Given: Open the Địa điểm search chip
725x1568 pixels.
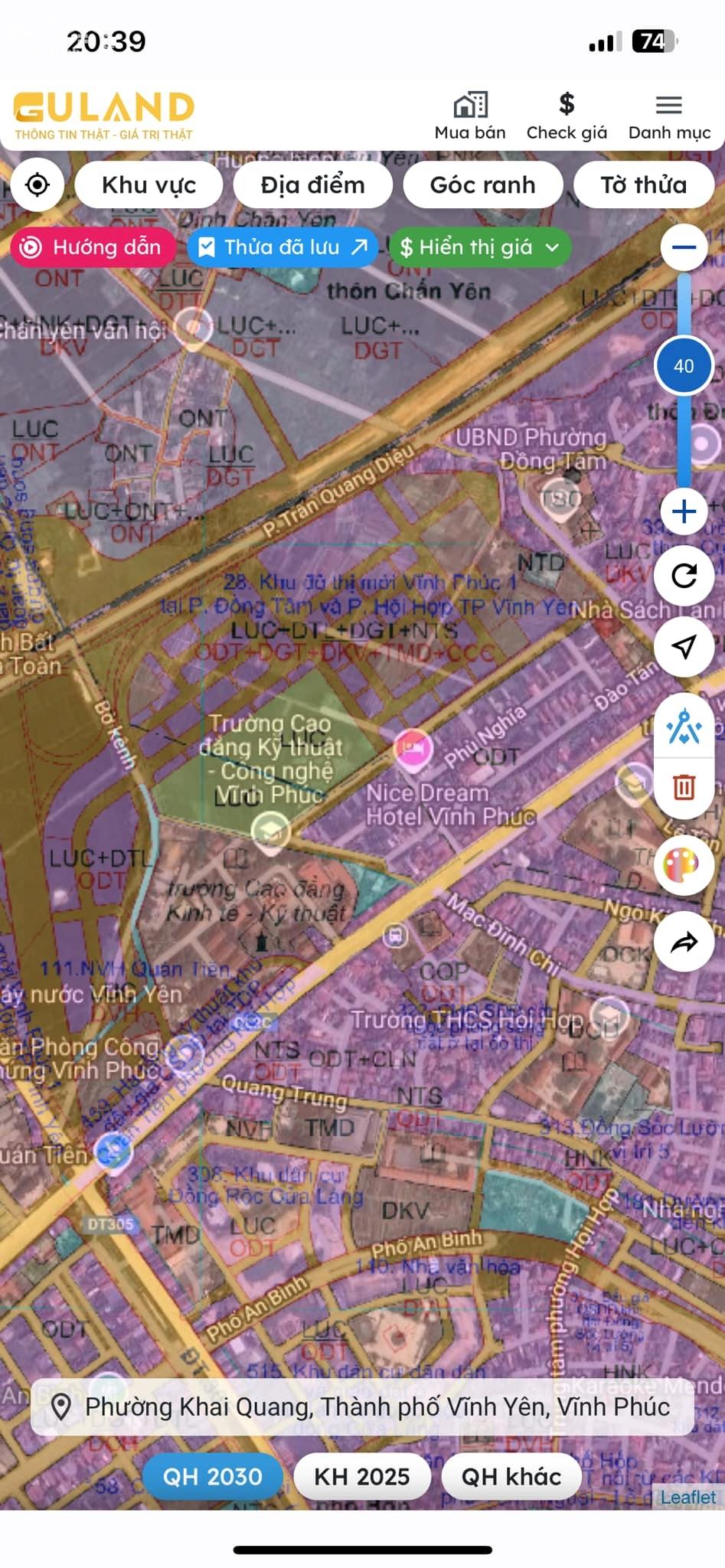Looking at the screenshot, I should tap(312, 185).
